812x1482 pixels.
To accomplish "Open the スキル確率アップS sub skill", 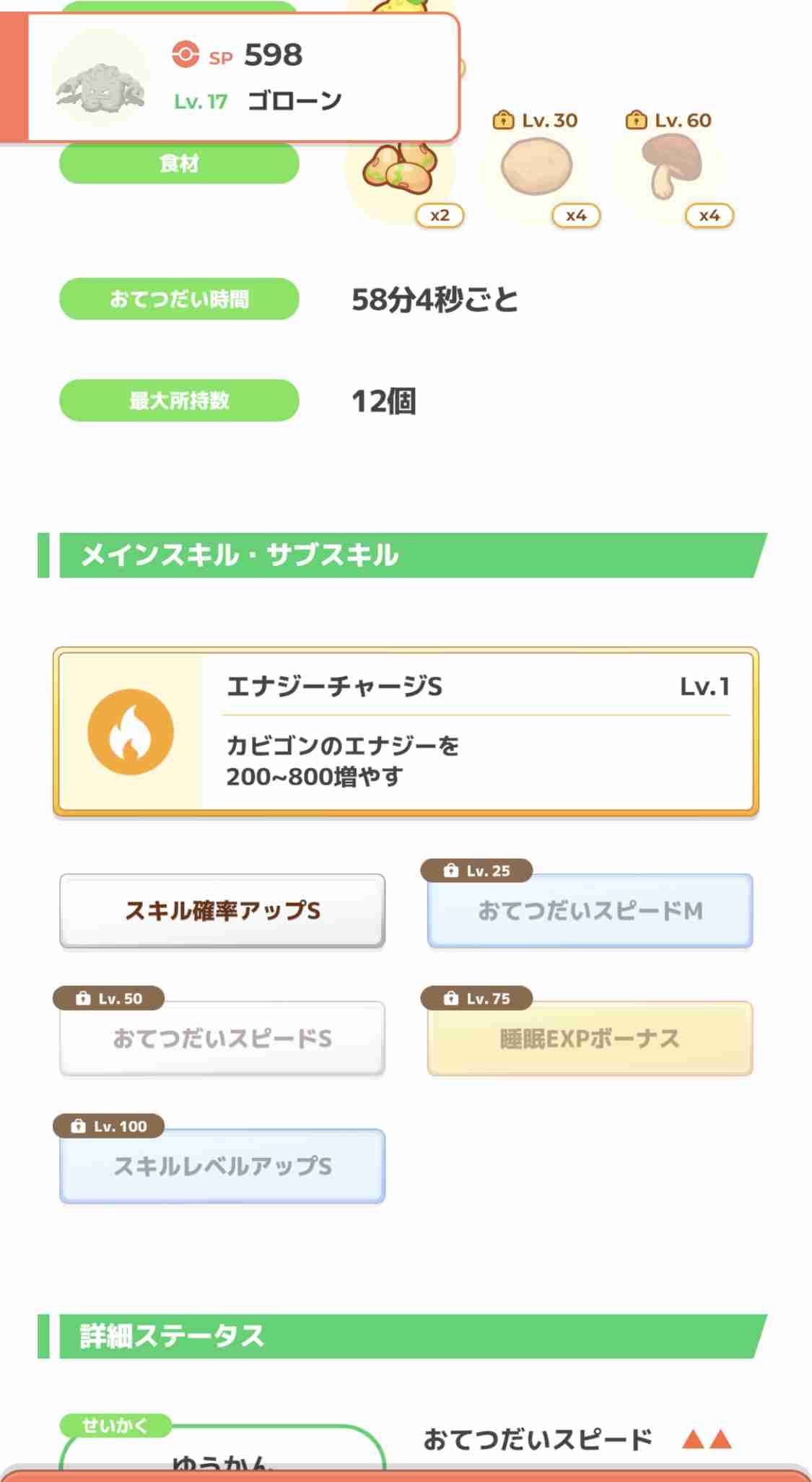I will [222, 911].
